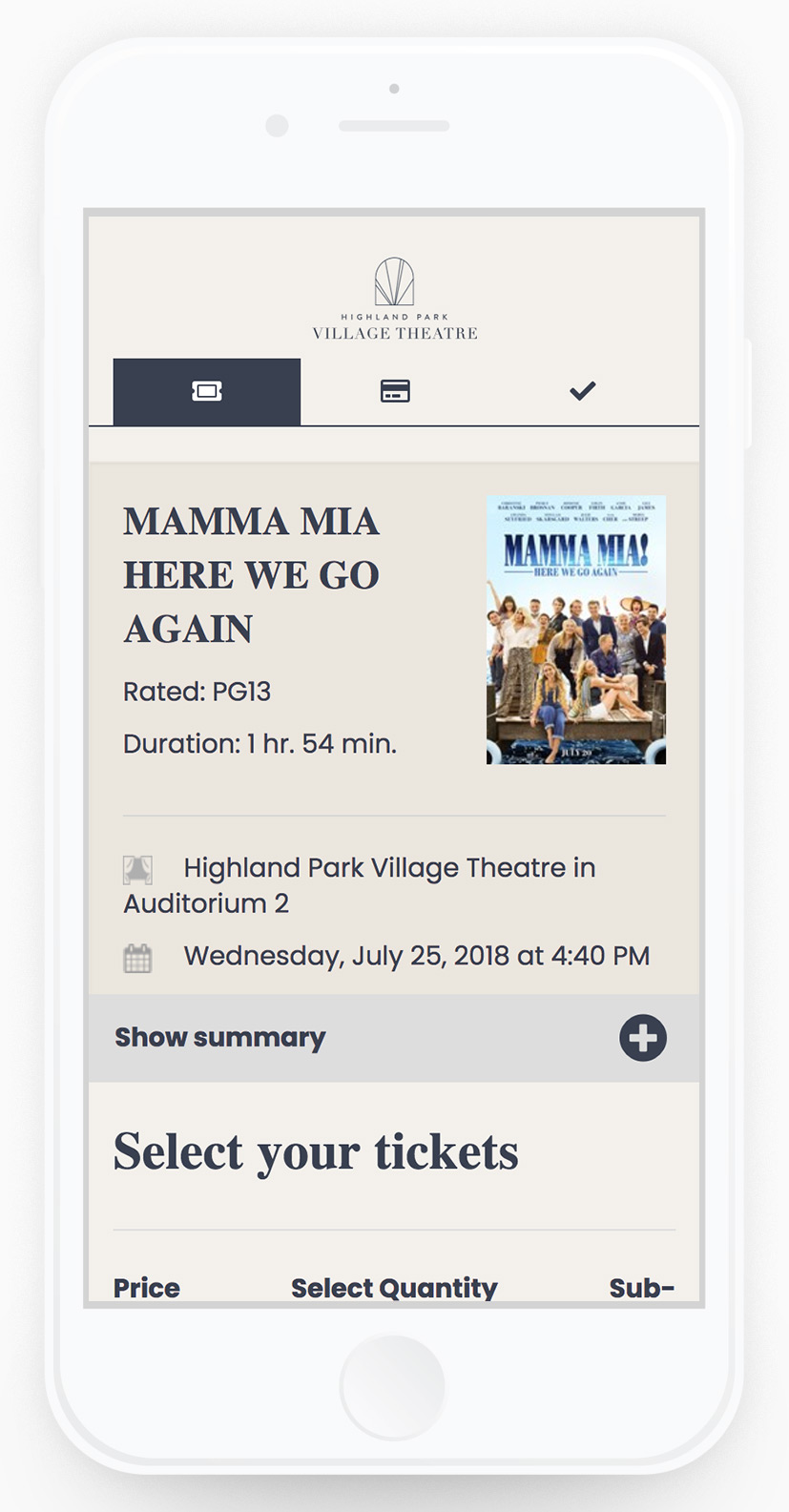
Task: Click the Show summary label
Action: (x=219, y=1037)
